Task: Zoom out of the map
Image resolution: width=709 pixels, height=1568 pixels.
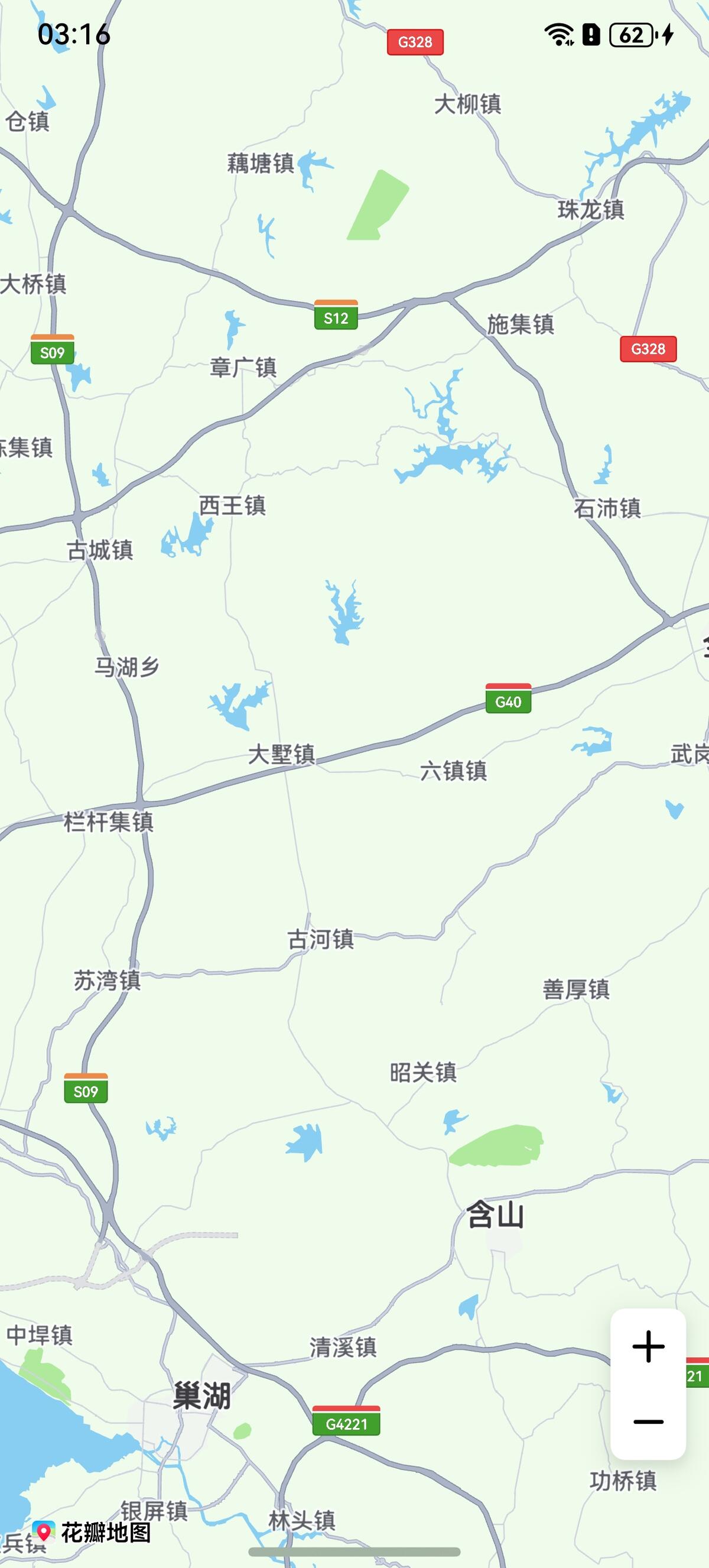Action: pos(648,1422)
